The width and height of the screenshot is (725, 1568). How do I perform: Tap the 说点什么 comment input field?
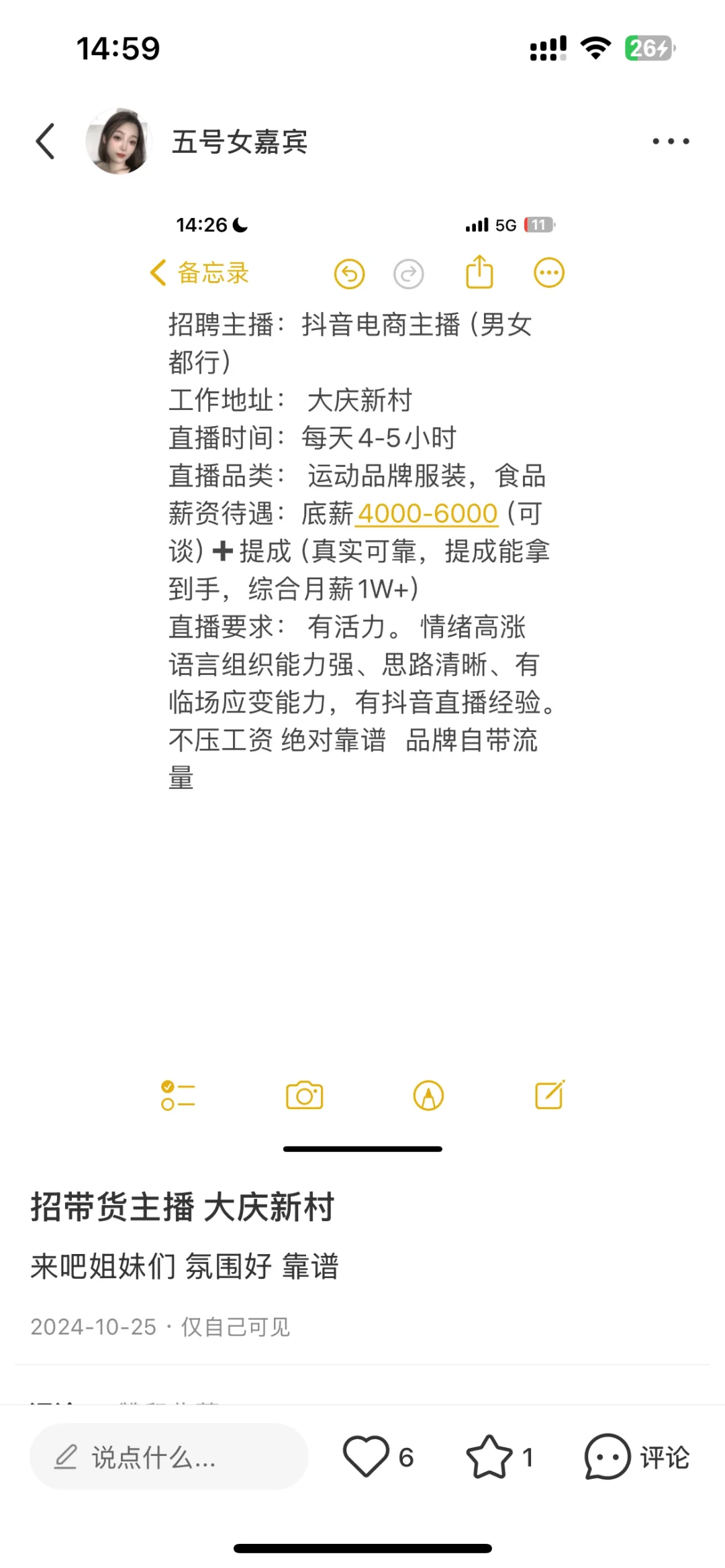(169, 1457)
